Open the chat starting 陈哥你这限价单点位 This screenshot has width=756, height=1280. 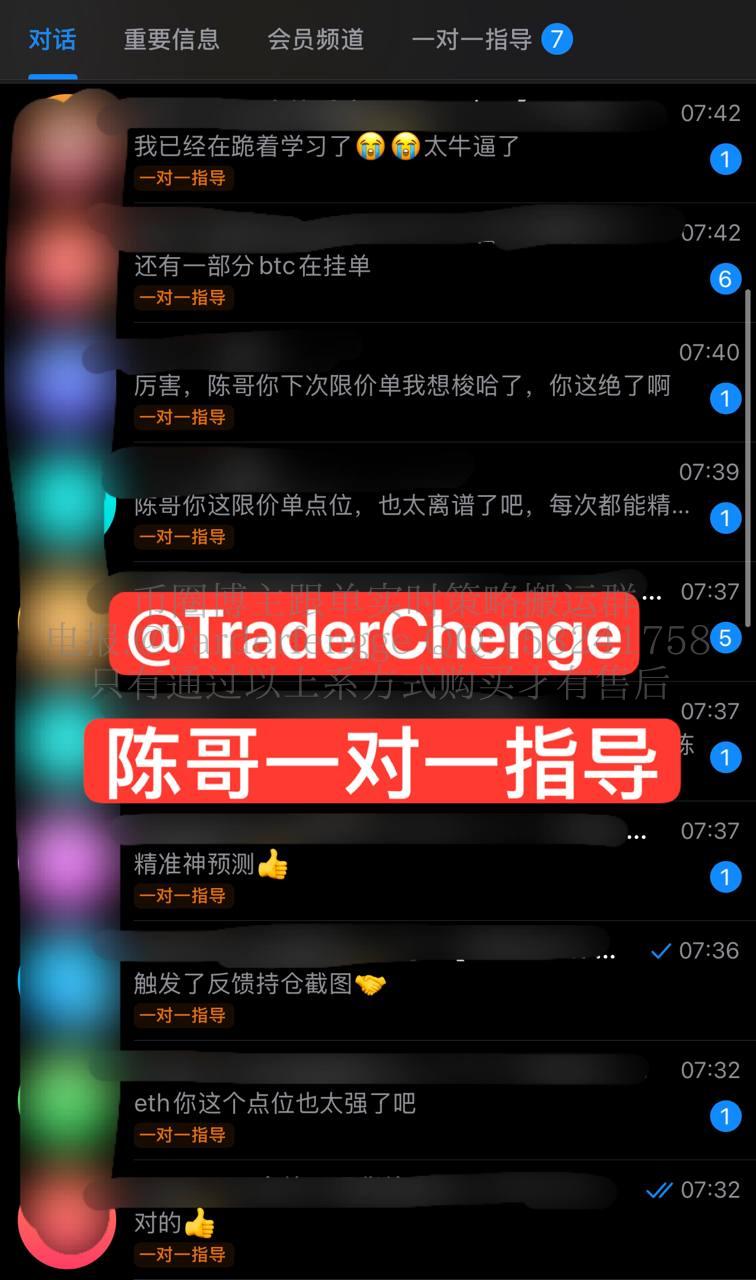point(400,506)
